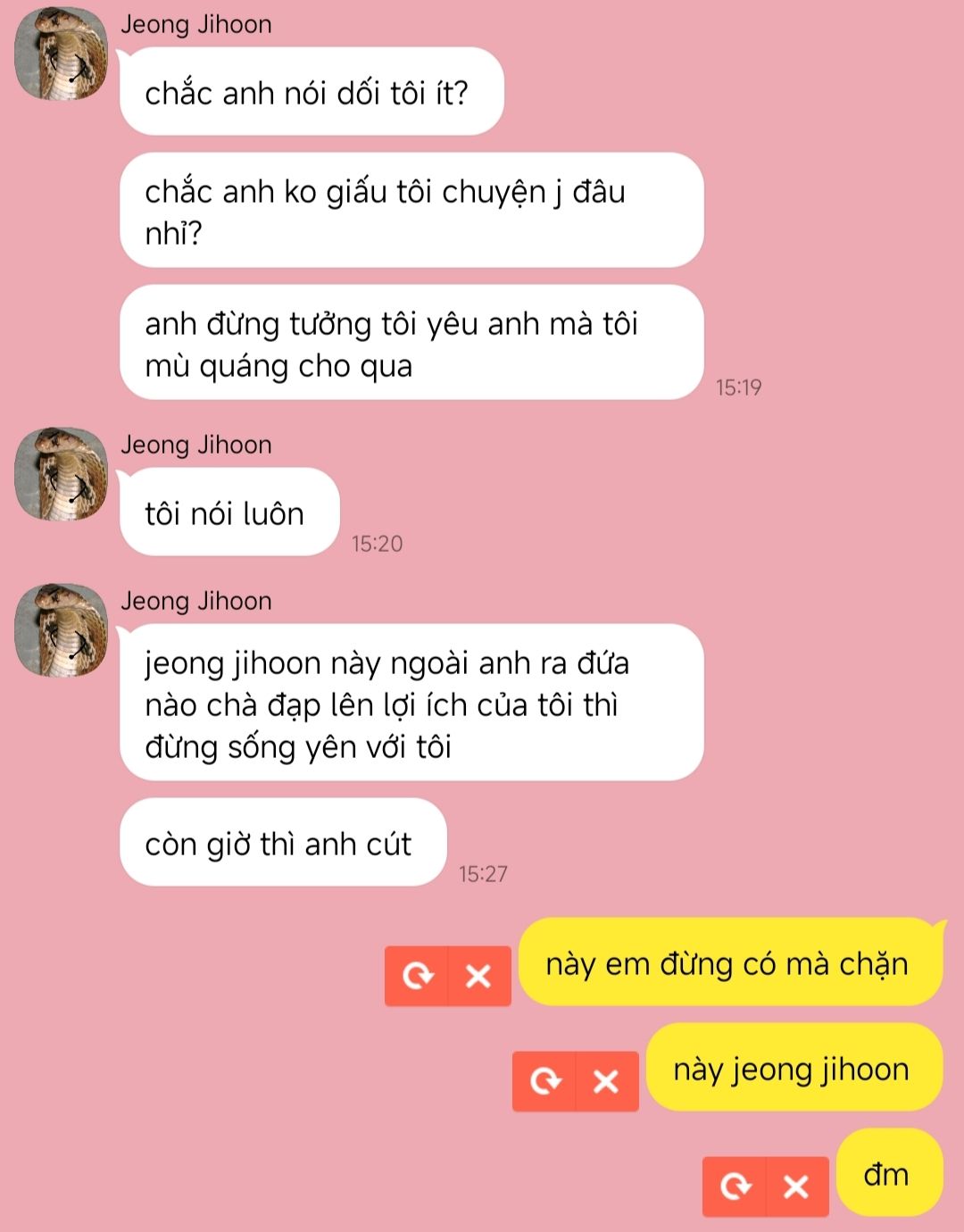The image size is (964, 1232).
Task: Discard the failed "này jeong jihoon" message
Action: pyautogui.click(x=607, y=1081)
